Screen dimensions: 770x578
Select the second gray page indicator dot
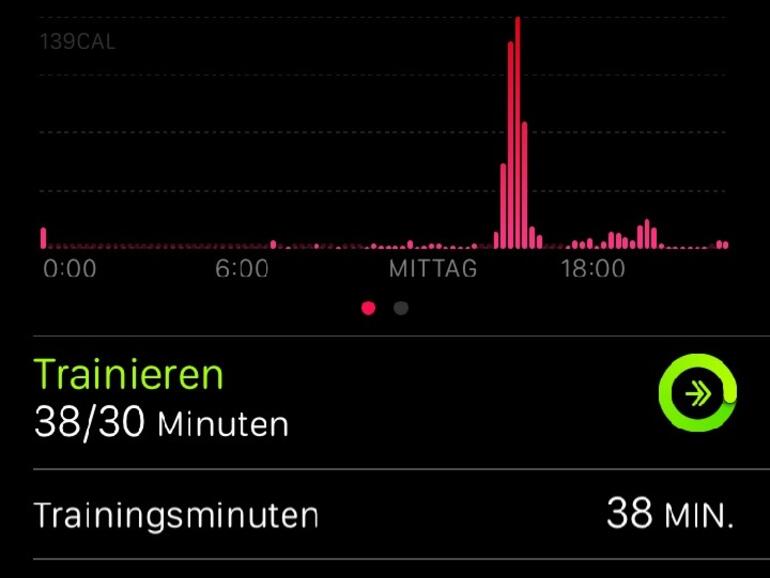coord(401,308)
